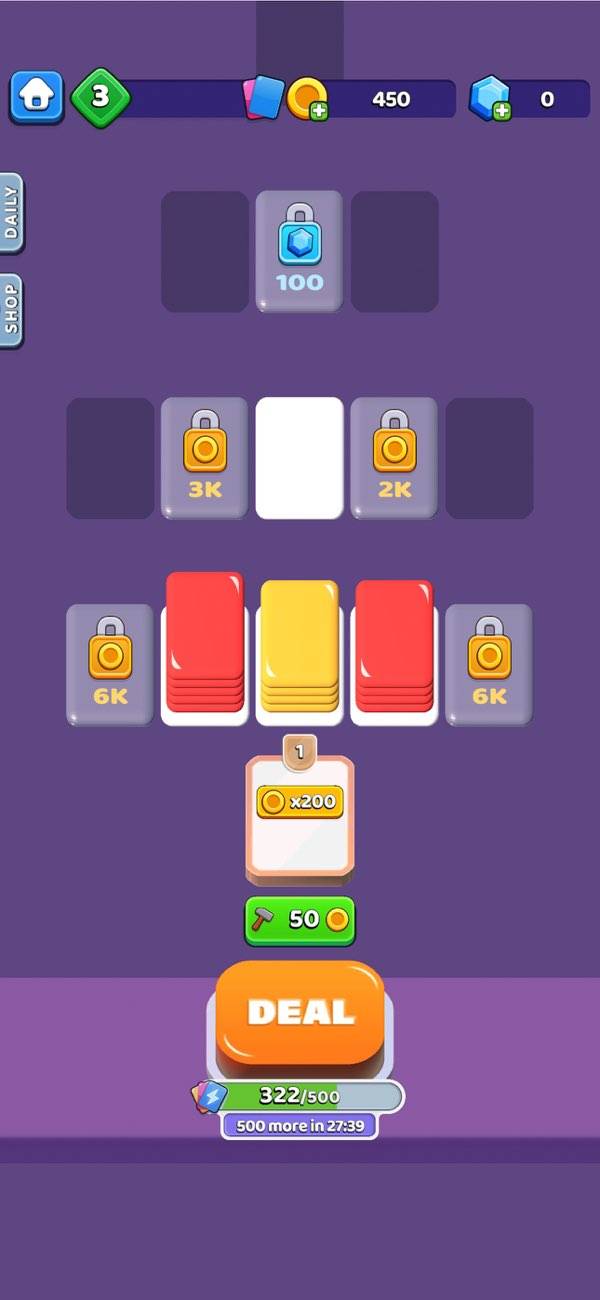Open the Daily side tab
600x1300 pixels.
click(11, 213)
